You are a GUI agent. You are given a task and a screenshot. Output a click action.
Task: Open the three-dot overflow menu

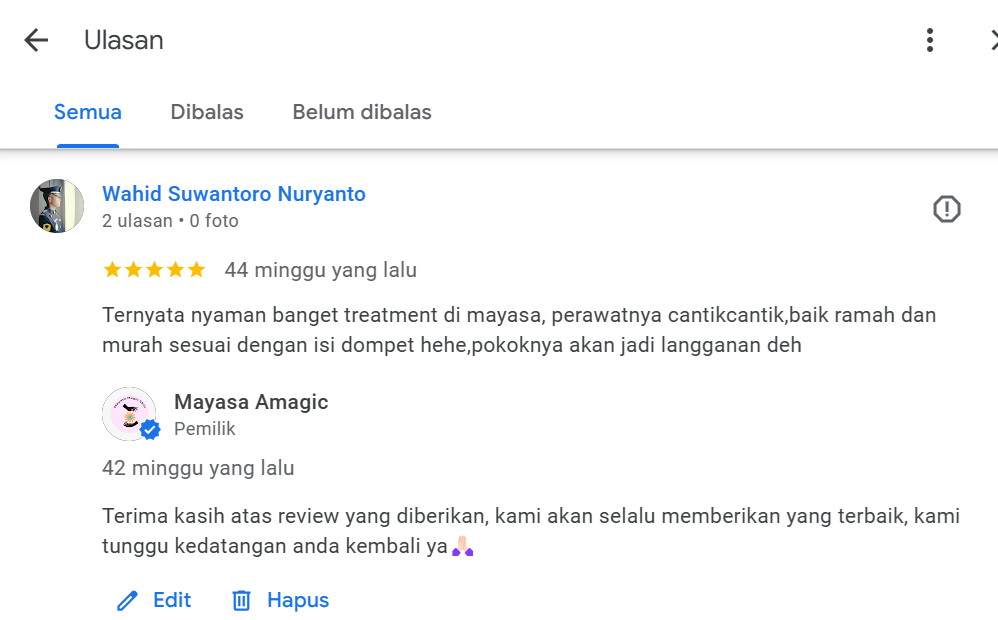pos(930,40)
